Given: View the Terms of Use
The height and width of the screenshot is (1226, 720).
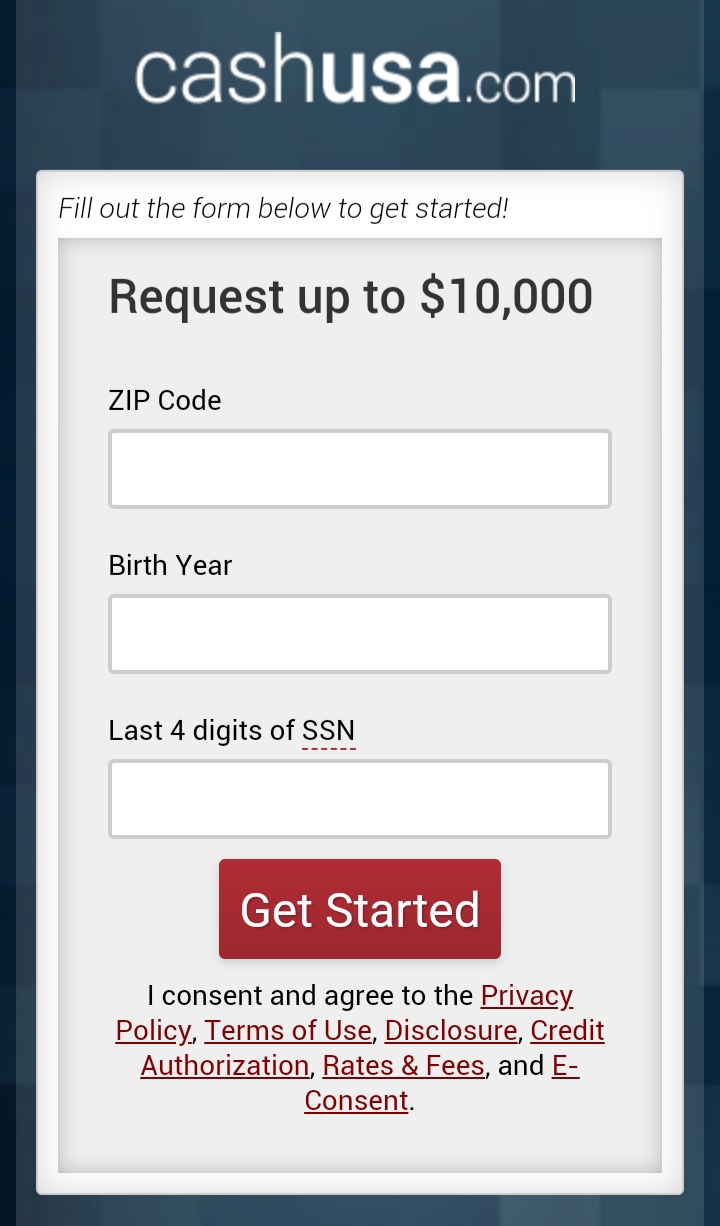Looking at the screenshot, I should pyautogui.click(x=288, y=1031).
